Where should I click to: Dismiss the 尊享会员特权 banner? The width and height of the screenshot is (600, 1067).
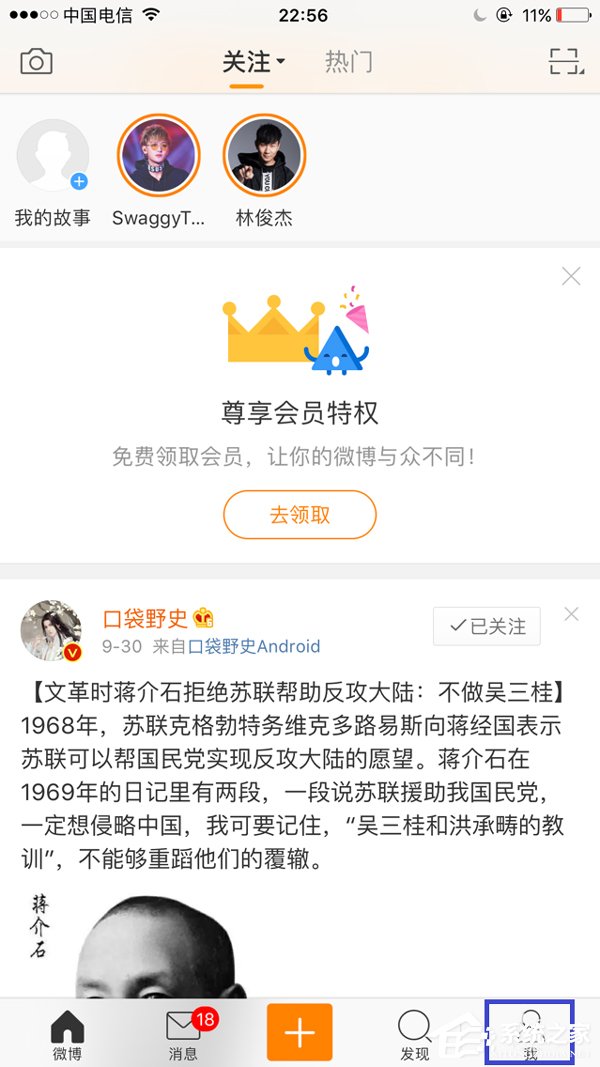(571, 277)
